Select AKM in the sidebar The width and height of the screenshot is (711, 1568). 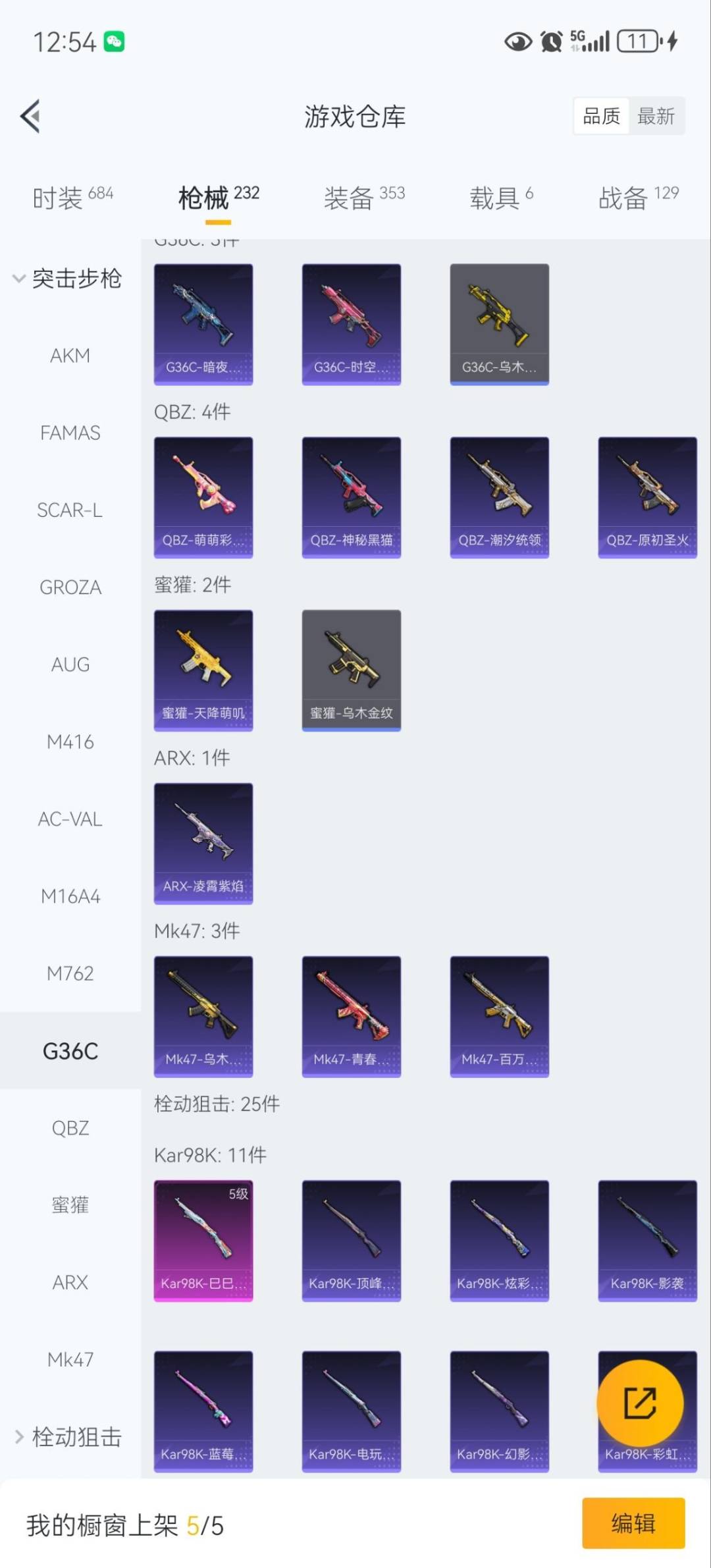pyautogui.click(x=70, y=356)
